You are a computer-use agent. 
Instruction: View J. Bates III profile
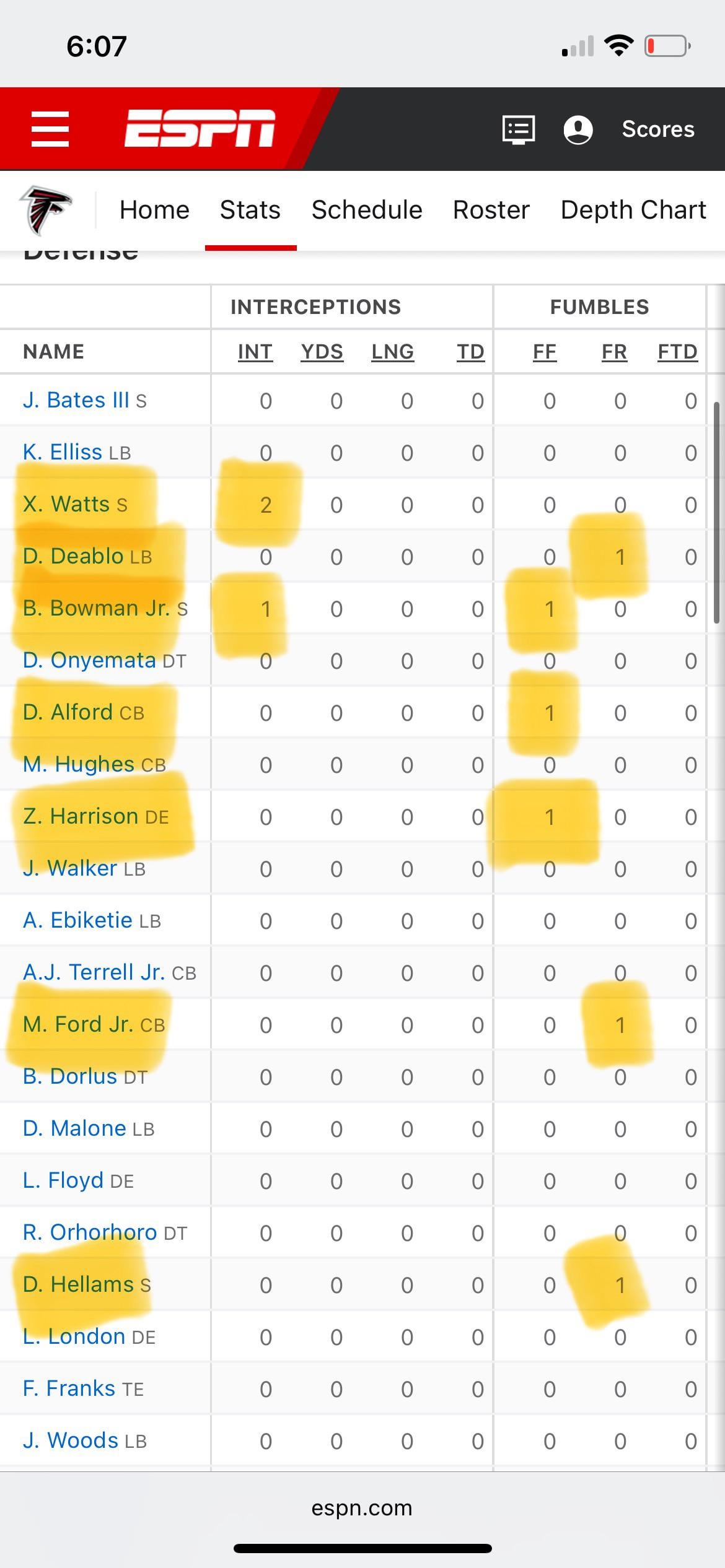[76, 400]
